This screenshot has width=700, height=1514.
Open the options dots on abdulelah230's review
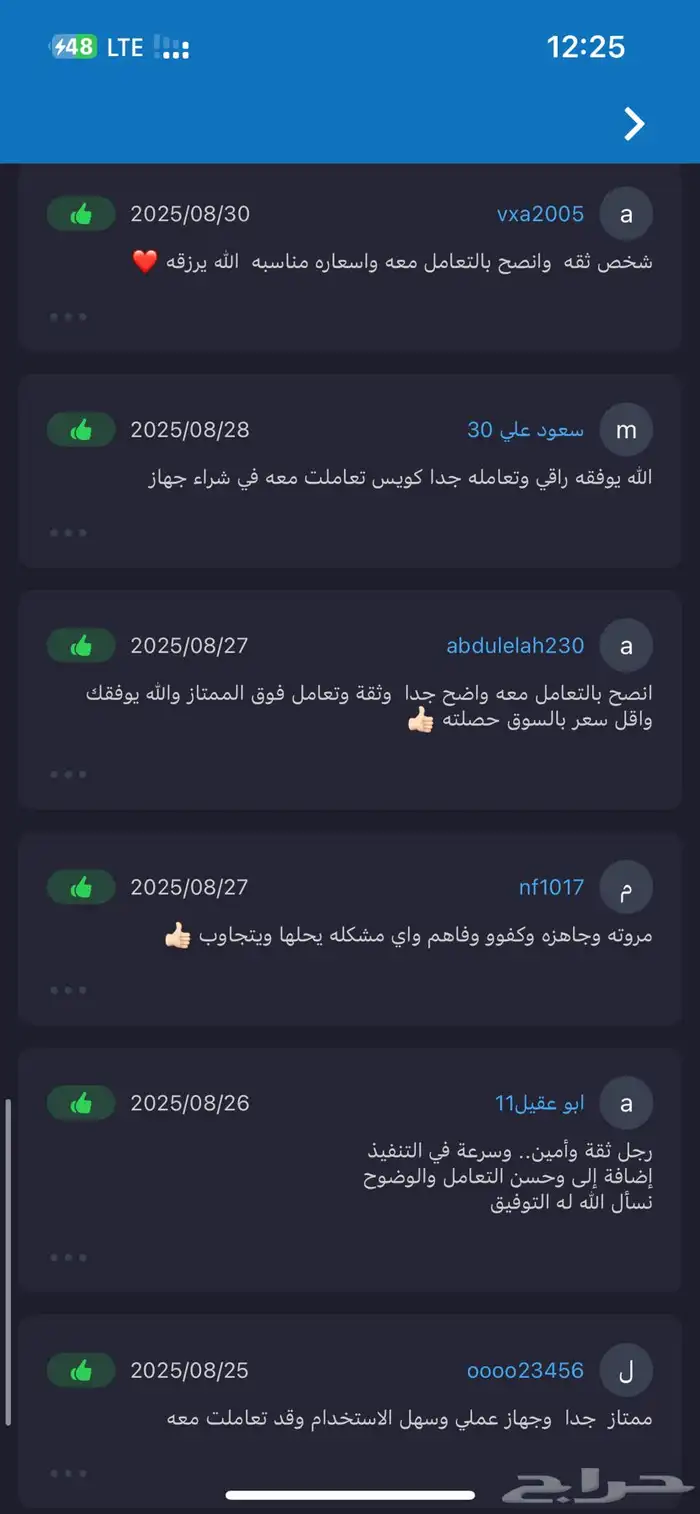(x=69, y=774)
